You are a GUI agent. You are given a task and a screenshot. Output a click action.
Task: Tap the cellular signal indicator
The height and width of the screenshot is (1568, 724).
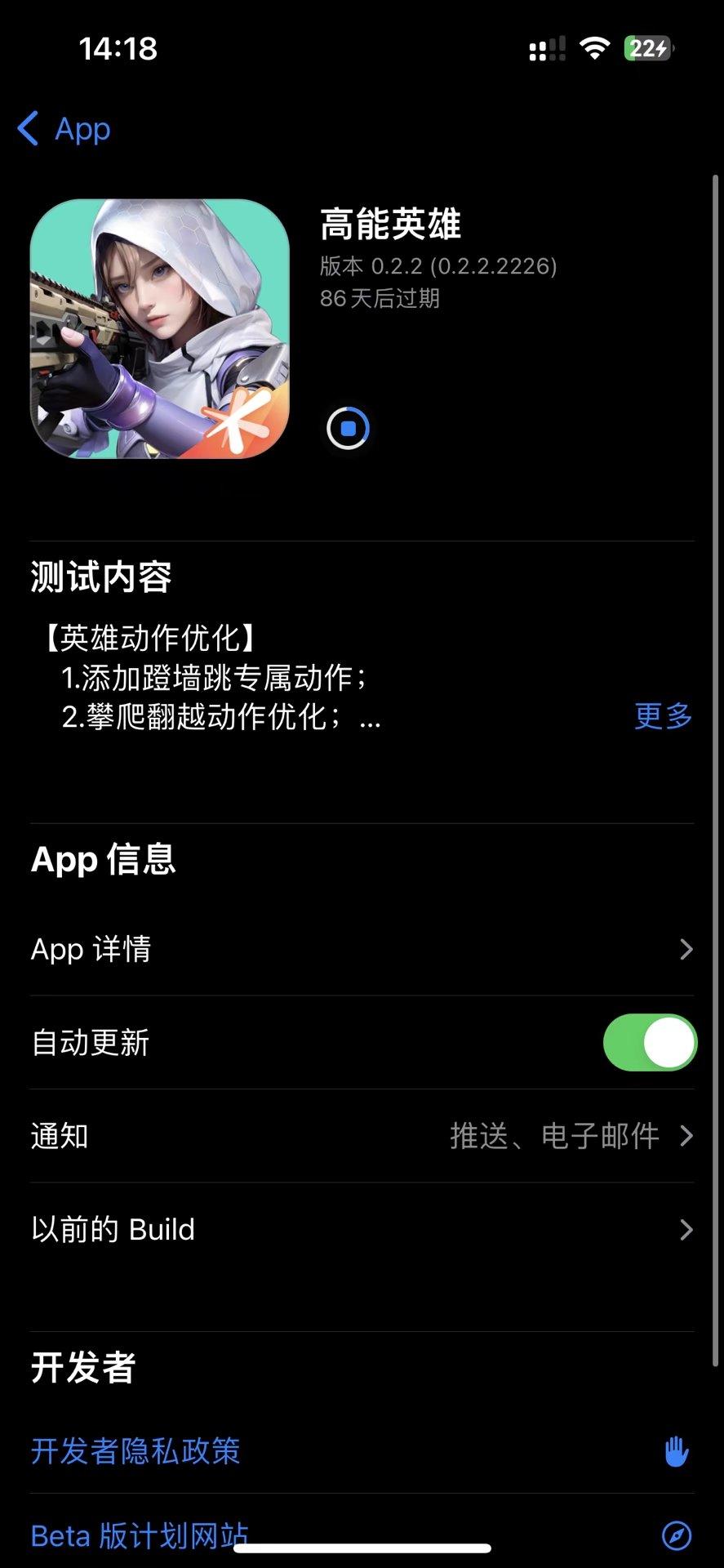pyautogui.click(x=545, y=49)
